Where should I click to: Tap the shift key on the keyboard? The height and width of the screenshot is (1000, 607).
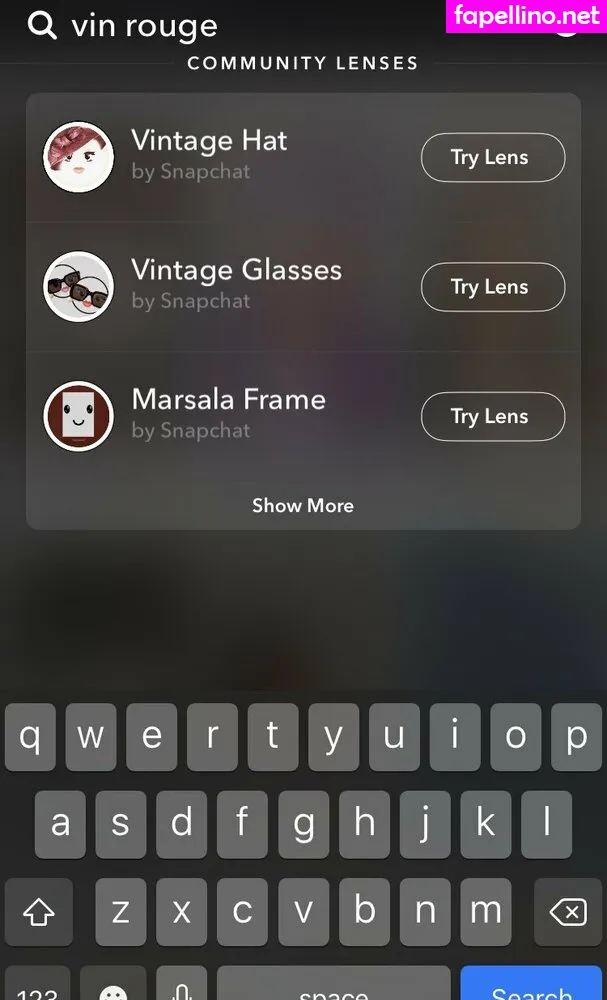click(39, 912)
